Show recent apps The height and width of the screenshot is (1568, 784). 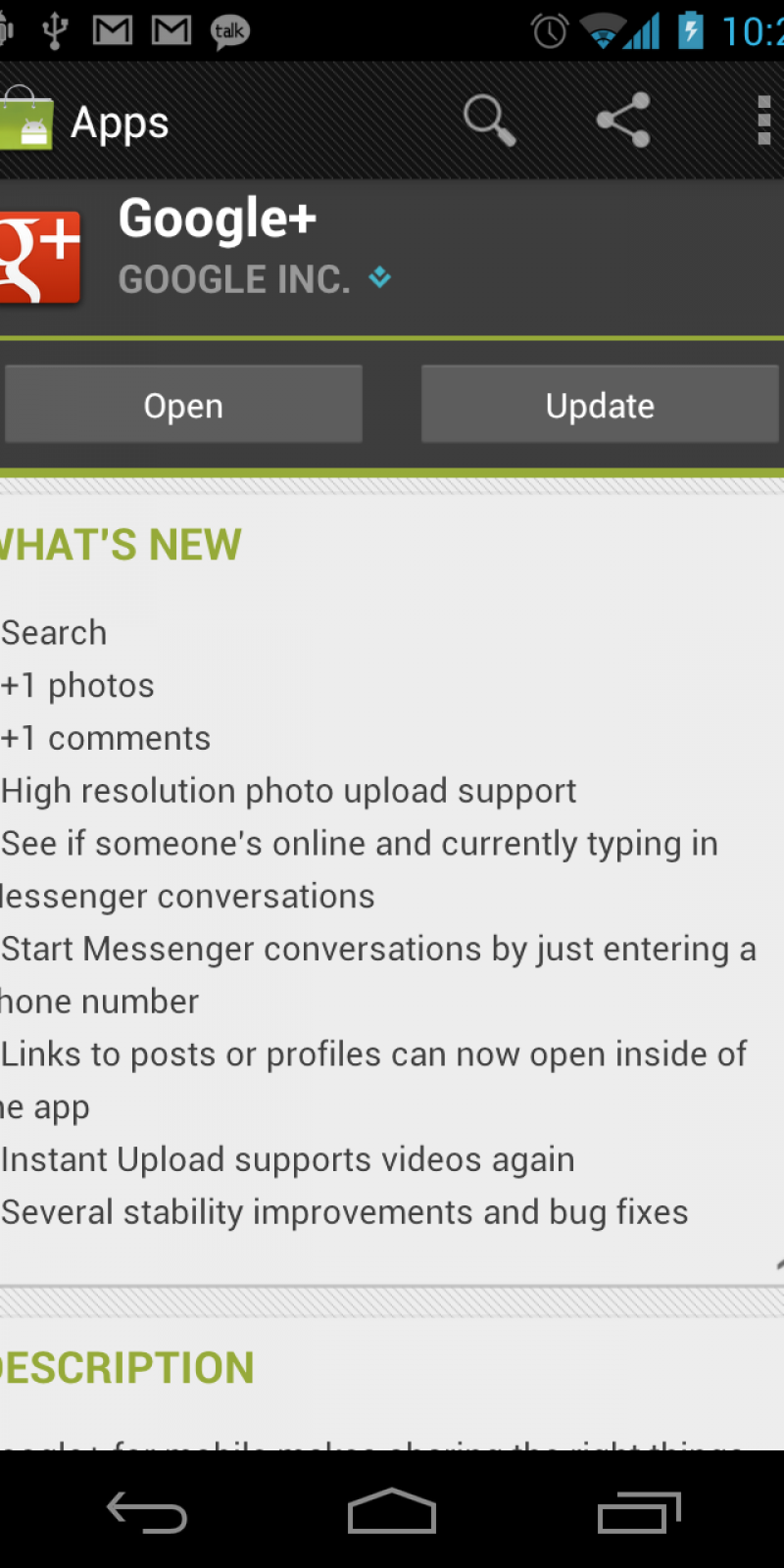[x=639, y=1512]
